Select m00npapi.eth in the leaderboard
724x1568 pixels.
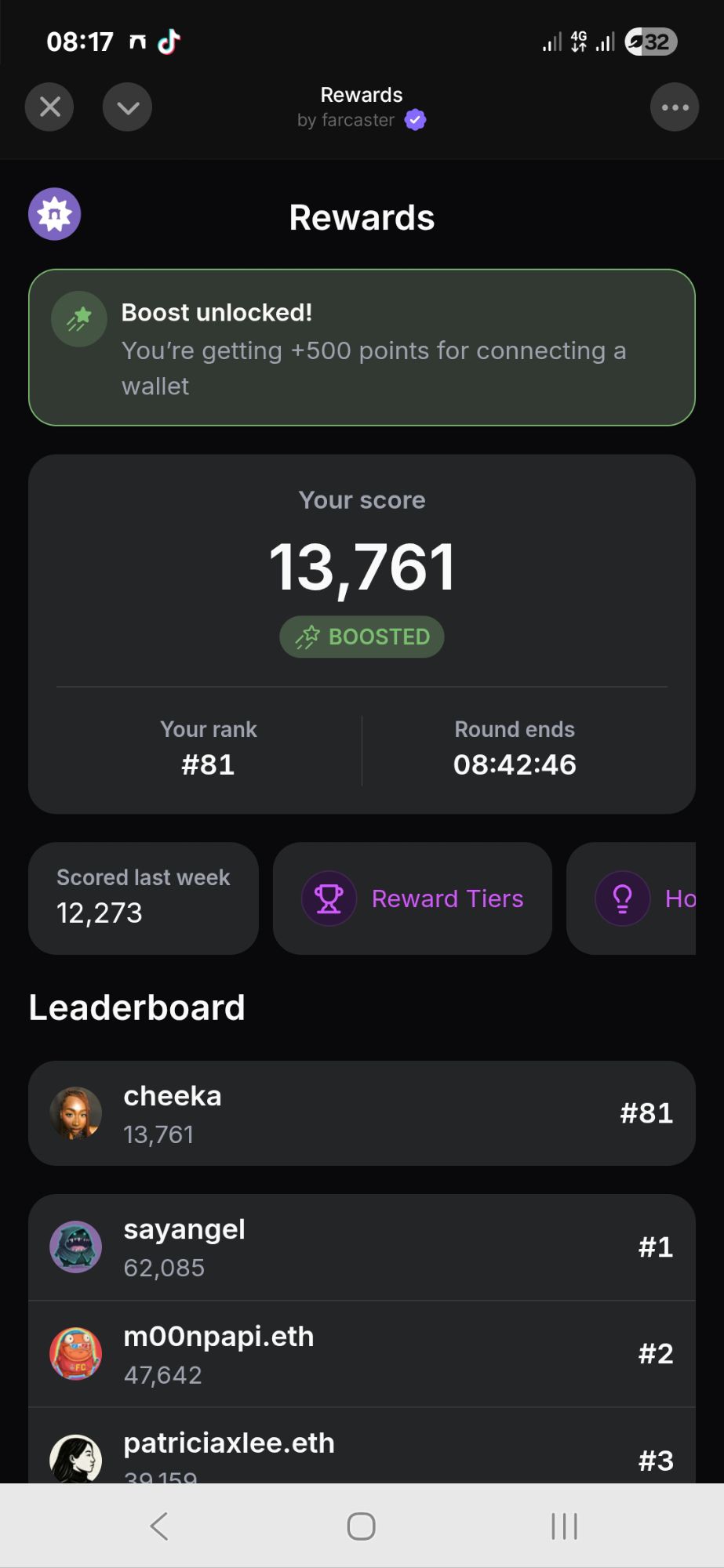[x=362, y=1354]
